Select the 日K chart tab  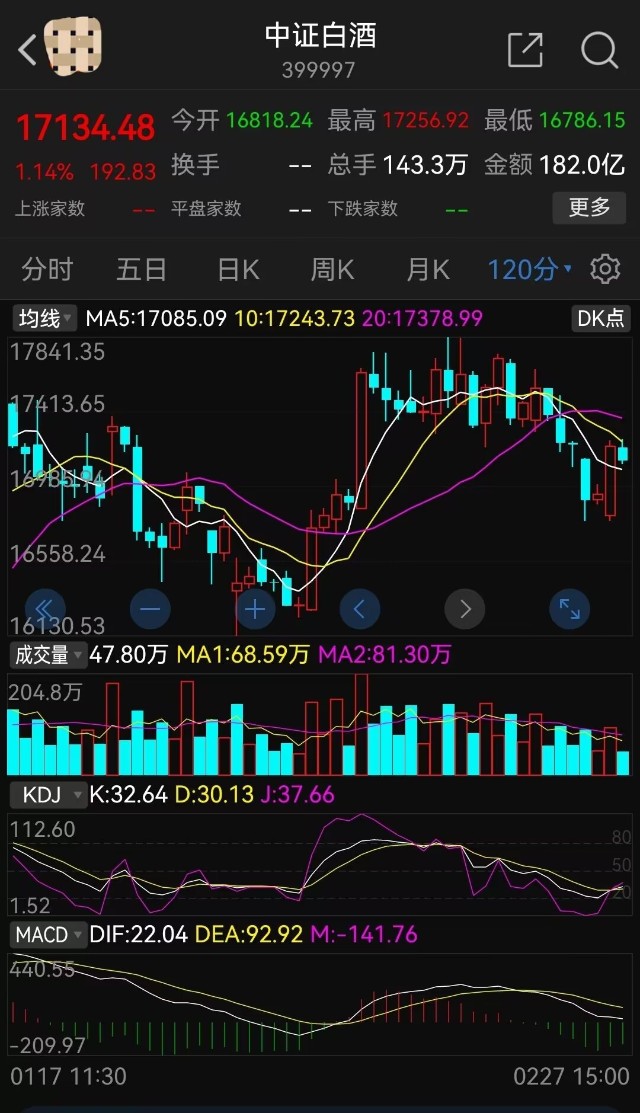coord(238,270)
